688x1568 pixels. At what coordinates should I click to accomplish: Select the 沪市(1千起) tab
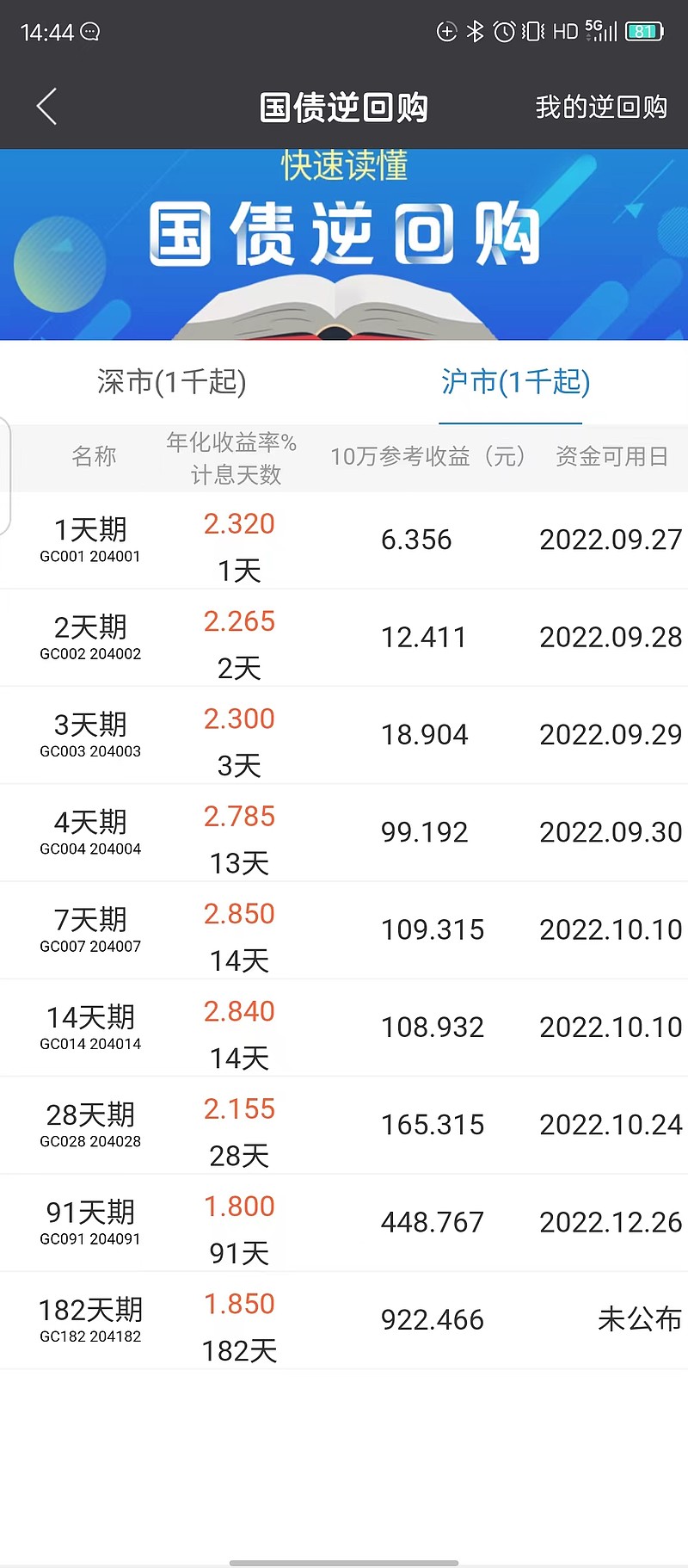point(516,381)
